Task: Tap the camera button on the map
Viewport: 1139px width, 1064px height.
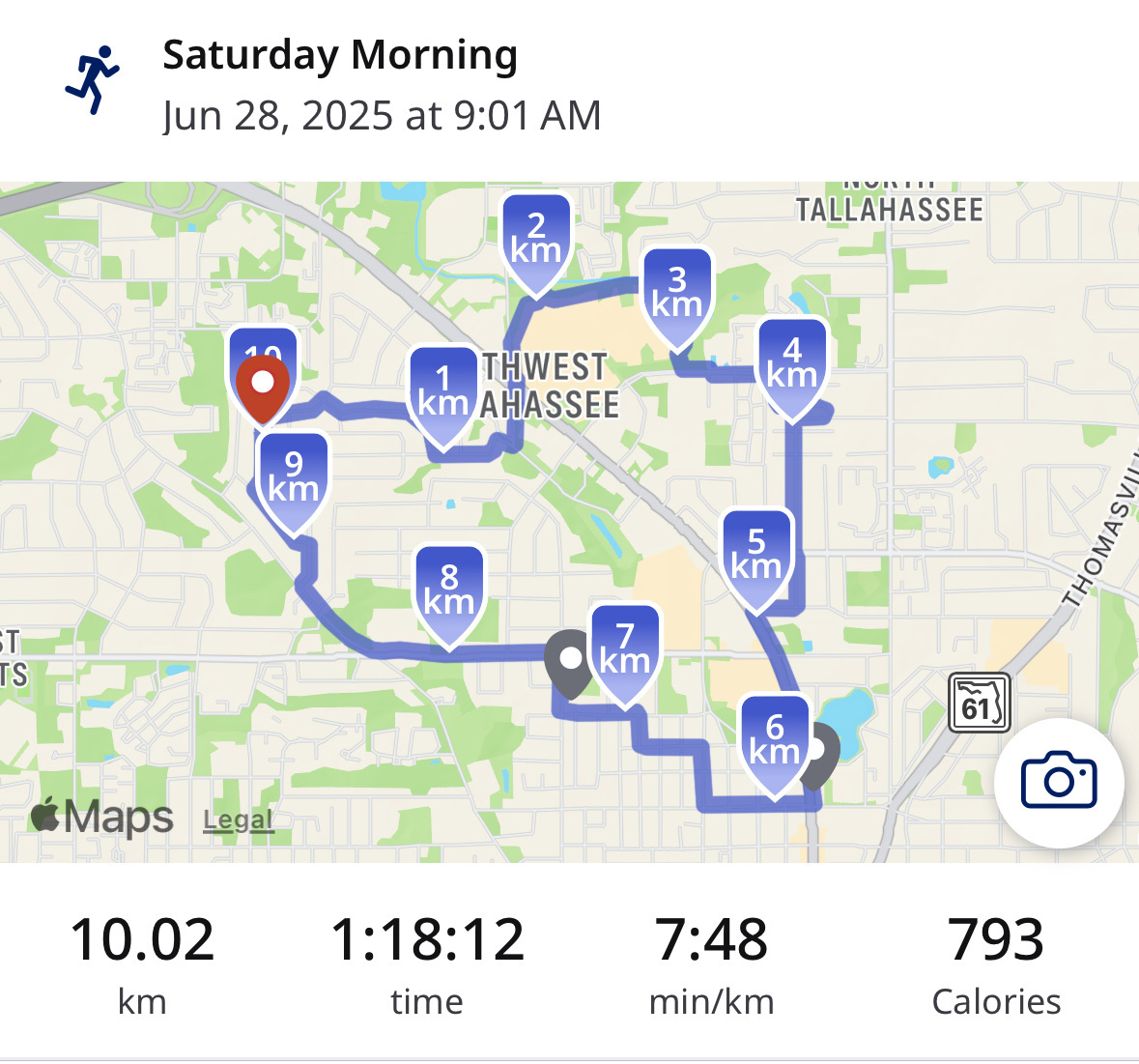Action: pyautogui.click(x=1059, y=782)
